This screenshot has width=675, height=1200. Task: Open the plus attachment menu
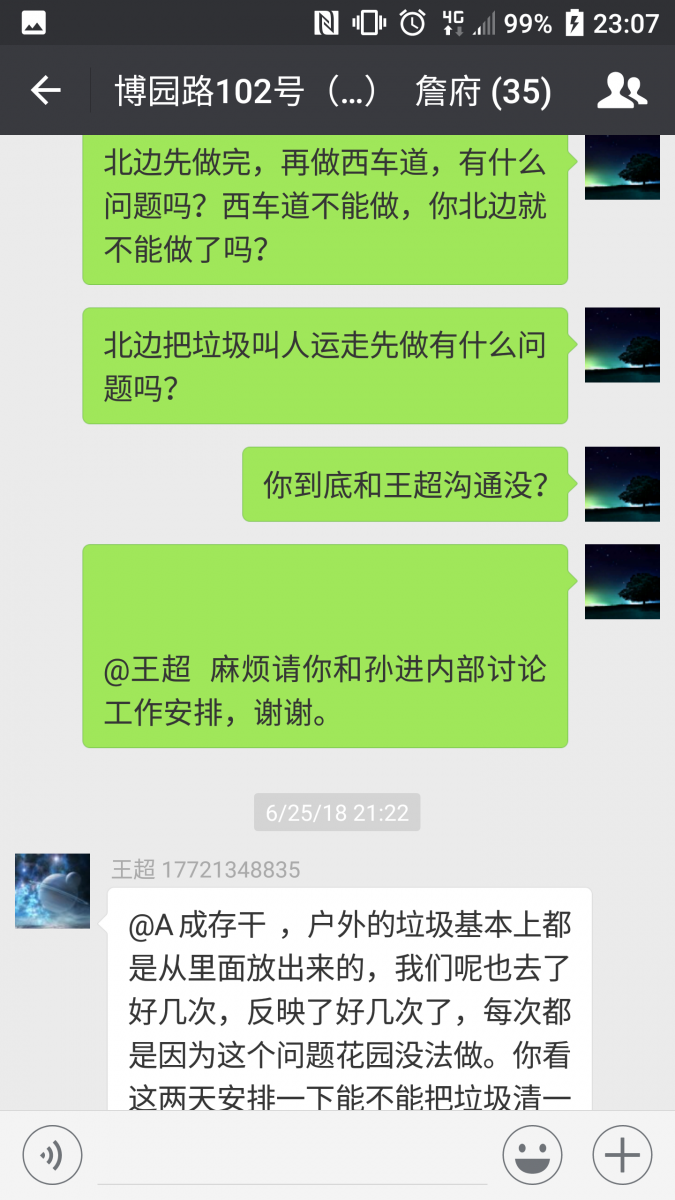pos(622,1155)
